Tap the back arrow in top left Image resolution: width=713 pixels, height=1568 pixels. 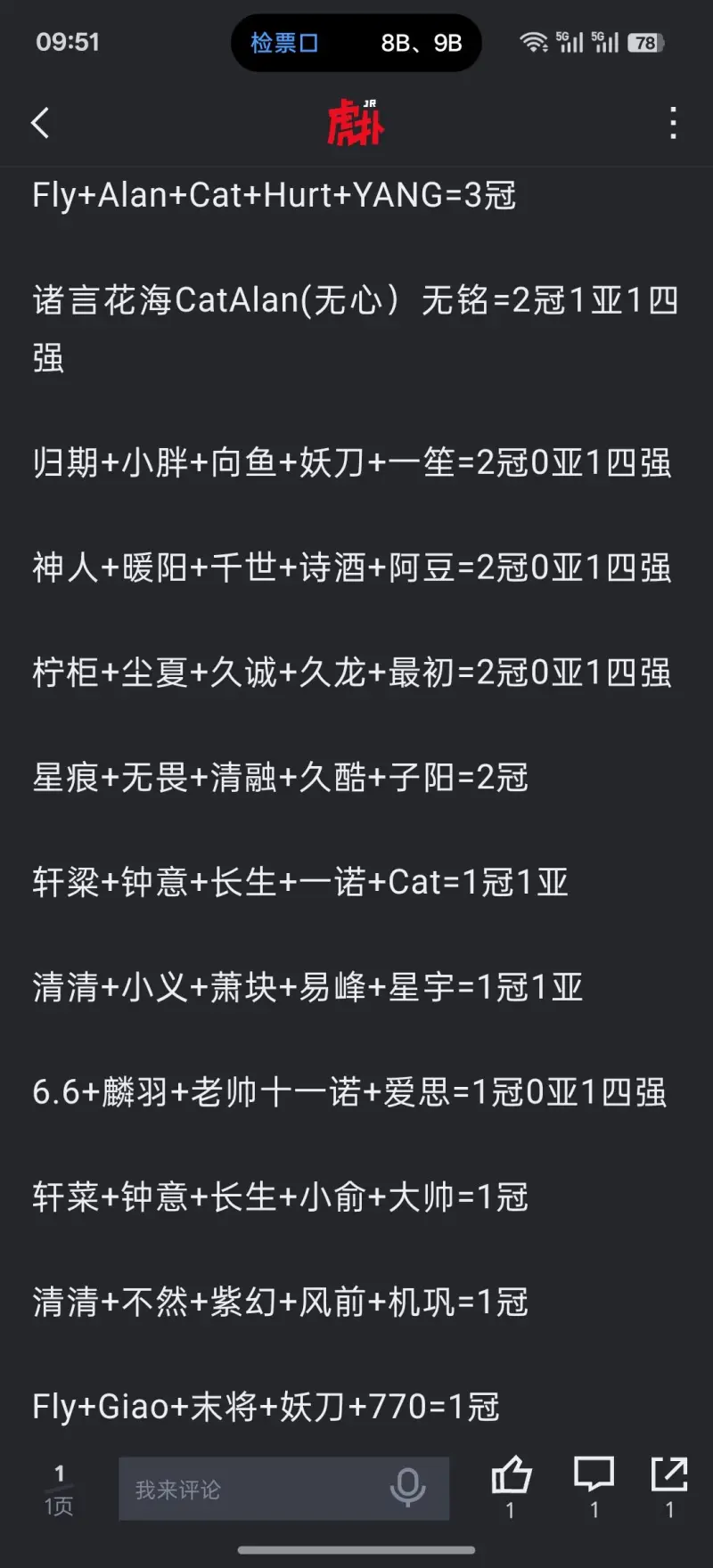tap(39, 123)
